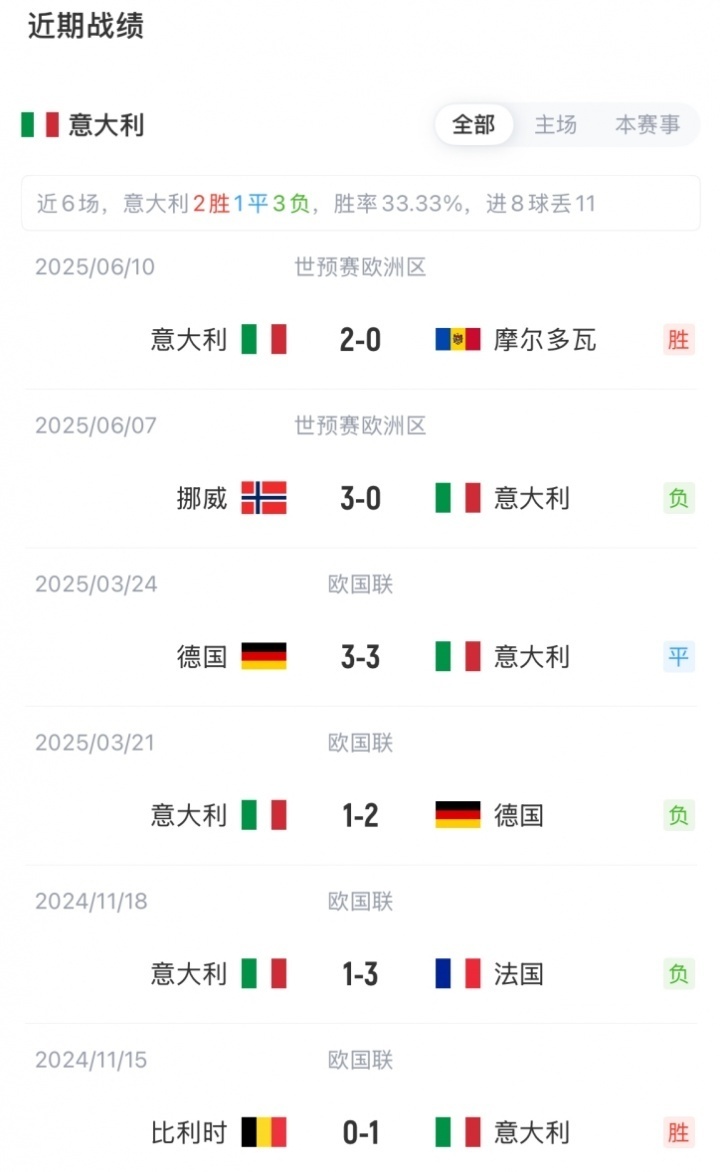The width and height of the screenshot is (720, 1172).
Task: View the 德国 3-3 意大利 match details
Action: 360,656
